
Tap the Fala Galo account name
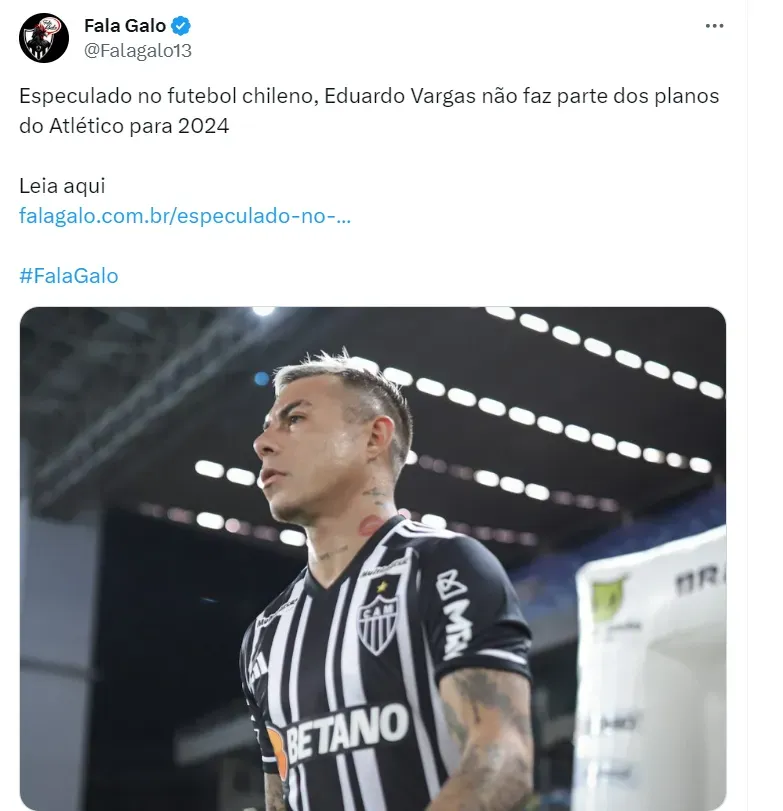click(x=125, y=26)
